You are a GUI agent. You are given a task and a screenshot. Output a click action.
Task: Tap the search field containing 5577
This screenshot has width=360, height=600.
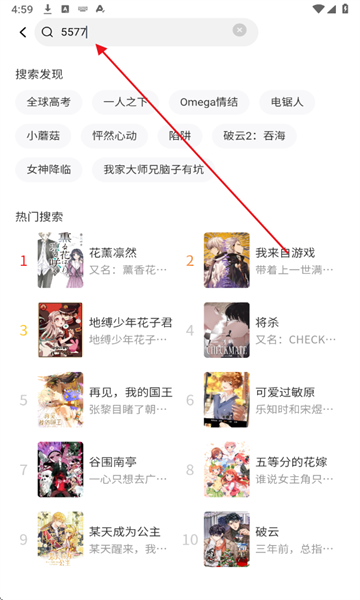(x=146, y=32)
